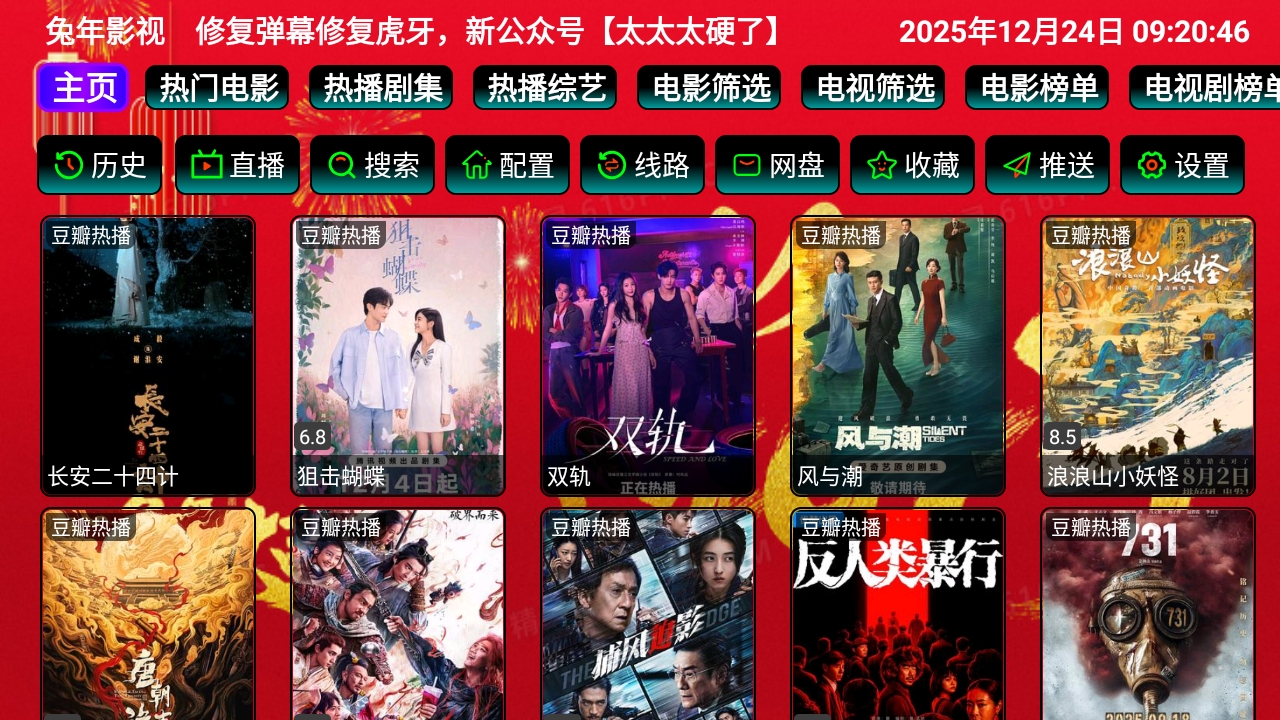1280x720 pixels.
Task: Open the 热门电影 tab
Action: pos(217,88)
